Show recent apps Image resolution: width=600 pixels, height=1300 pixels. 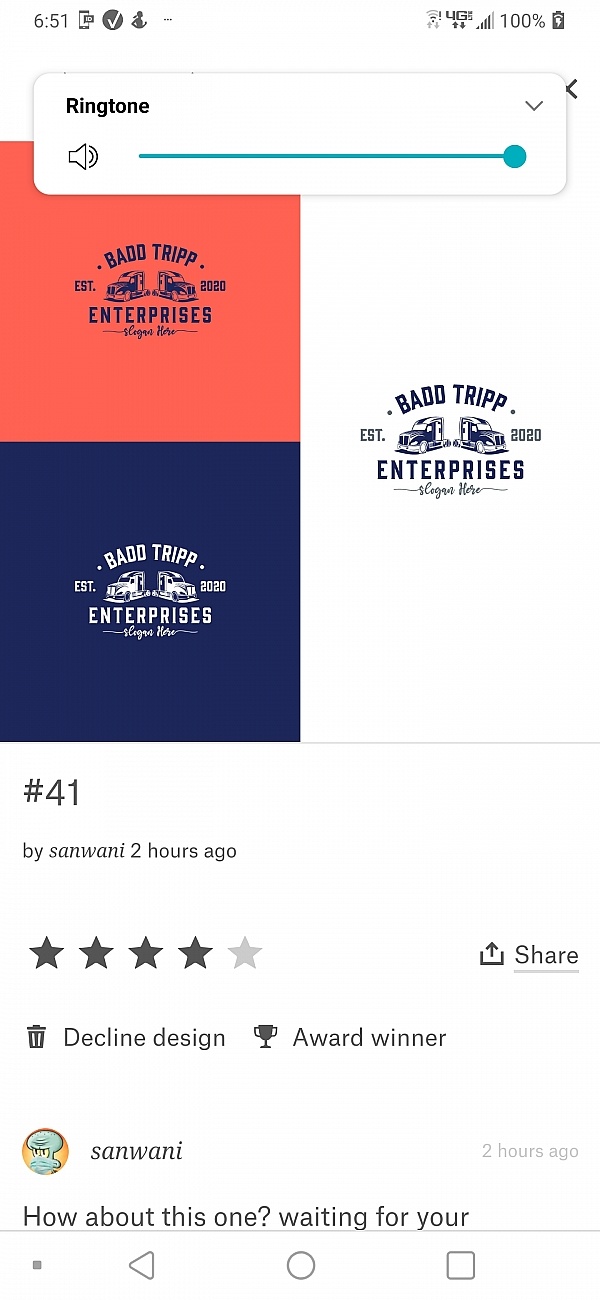[x=460, y=1265]
